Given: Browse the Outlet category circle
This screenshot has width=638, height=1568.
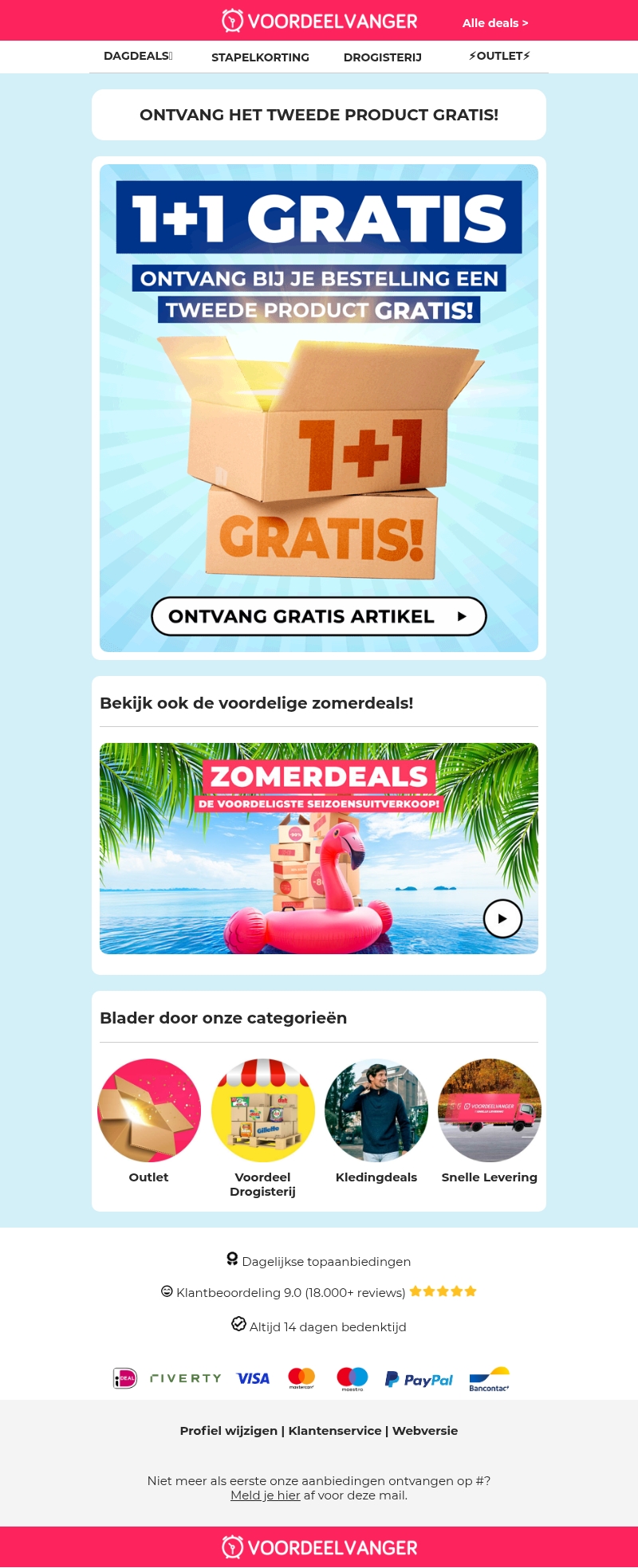Looking at the screenshot, I should 149,1110.
